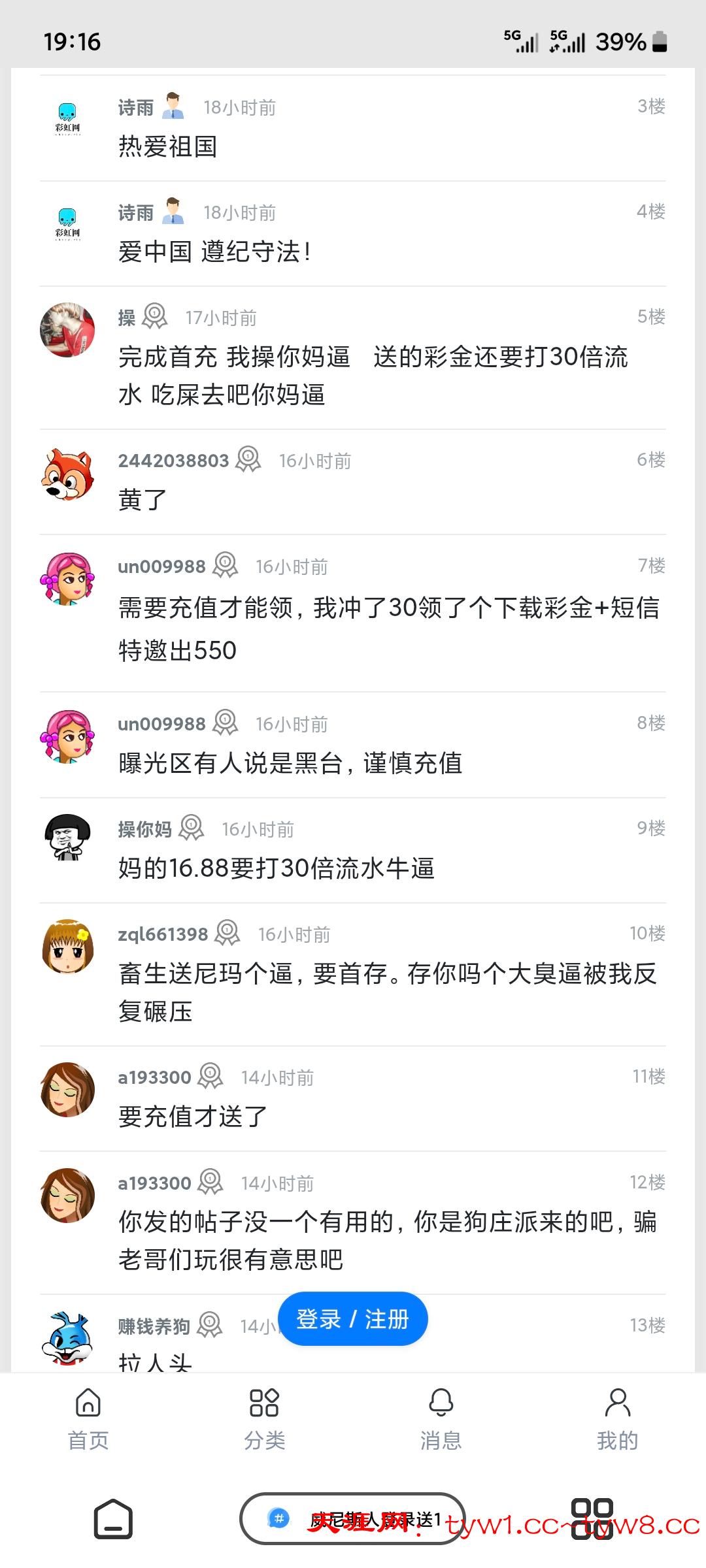Open 赚钱养狗's avatar on 13楼

[67, 1338]
